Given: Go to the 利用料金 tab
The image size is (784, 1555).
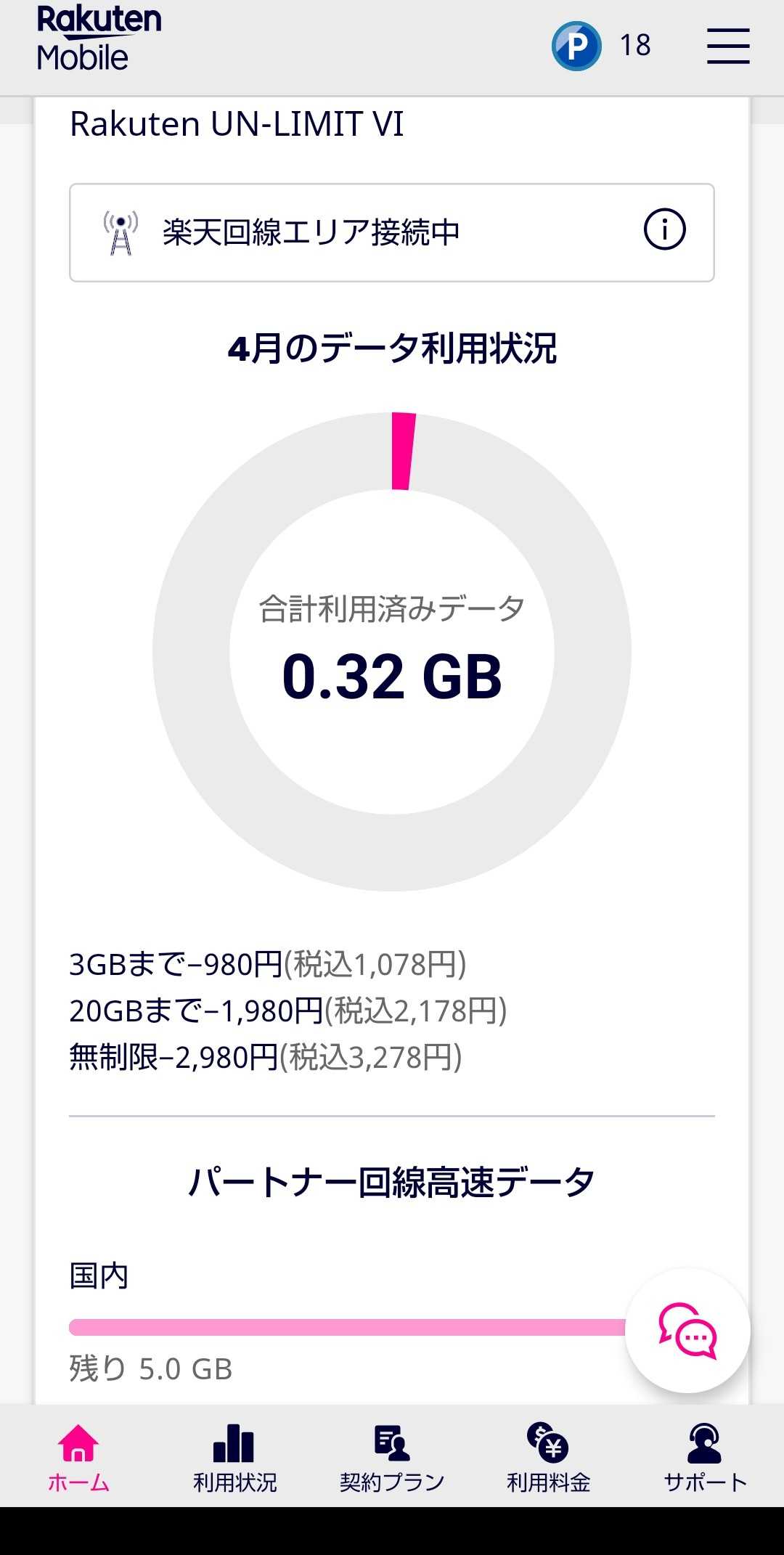Looking at the screenshot, I should pyautogui.click(x=548, y=1456).
